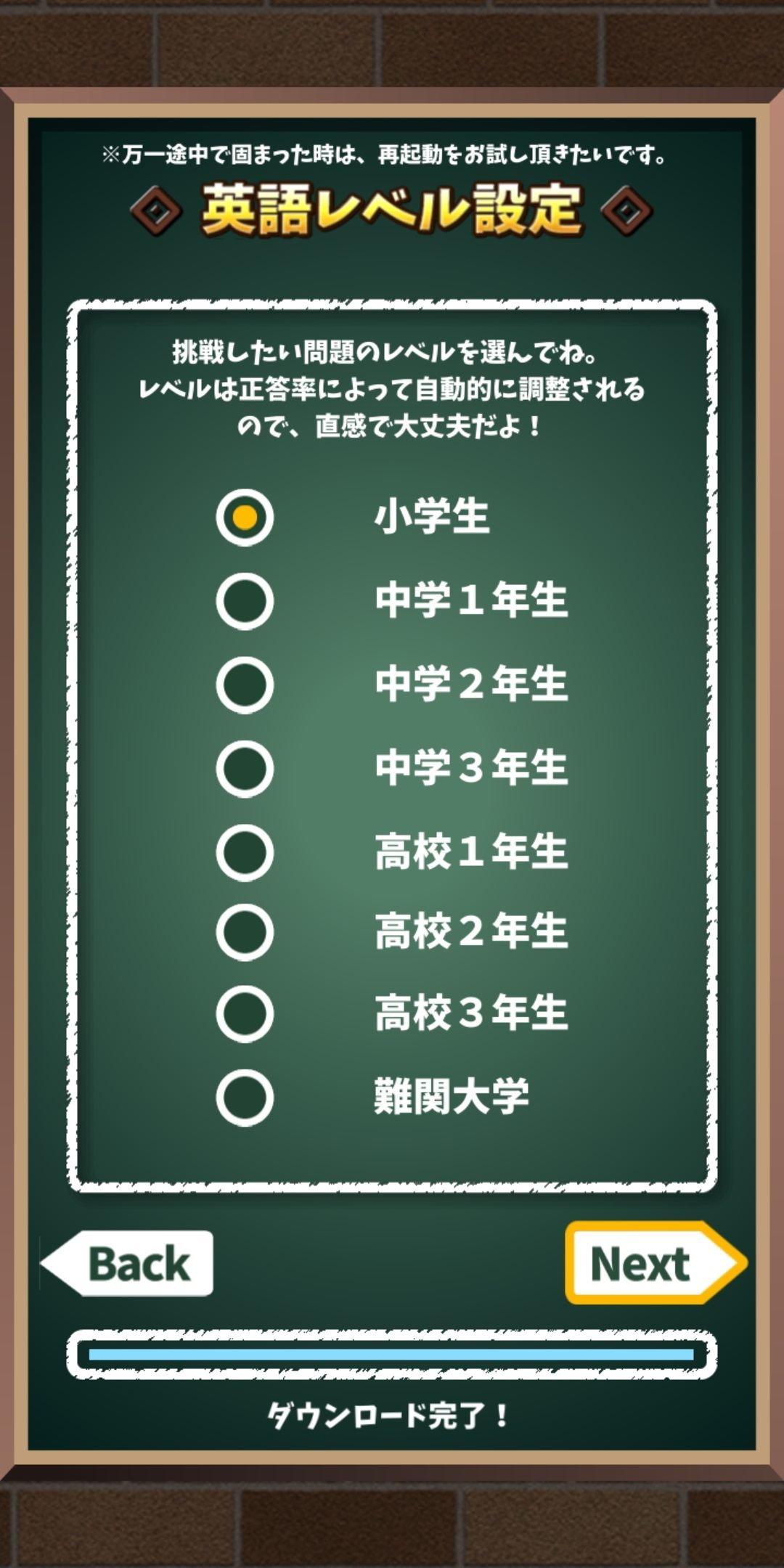784x1568 pixels.
Task: Select the 高校3年生 radio button
Action: 245,1014
